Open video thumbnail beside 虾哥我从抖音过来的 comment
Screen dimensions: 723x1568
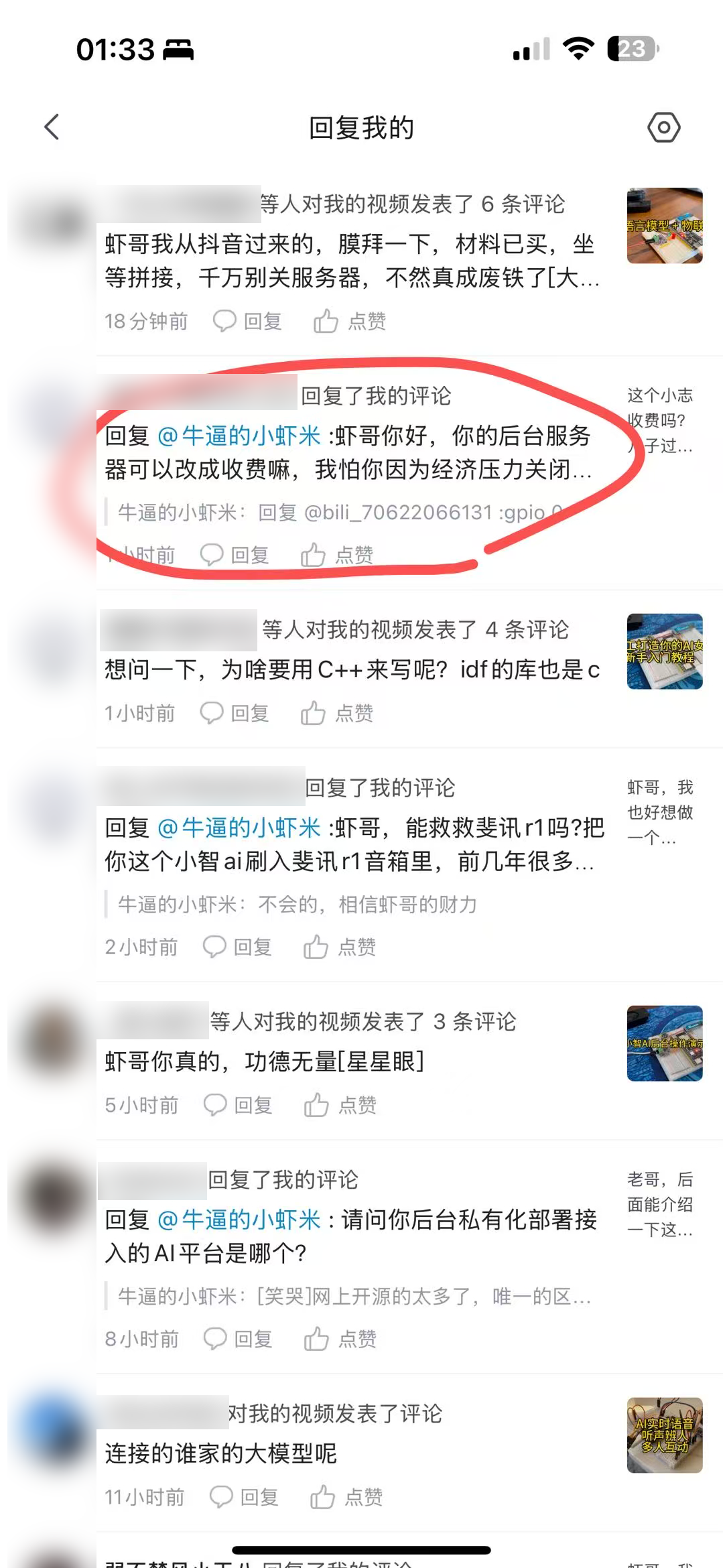click(664, 226)
